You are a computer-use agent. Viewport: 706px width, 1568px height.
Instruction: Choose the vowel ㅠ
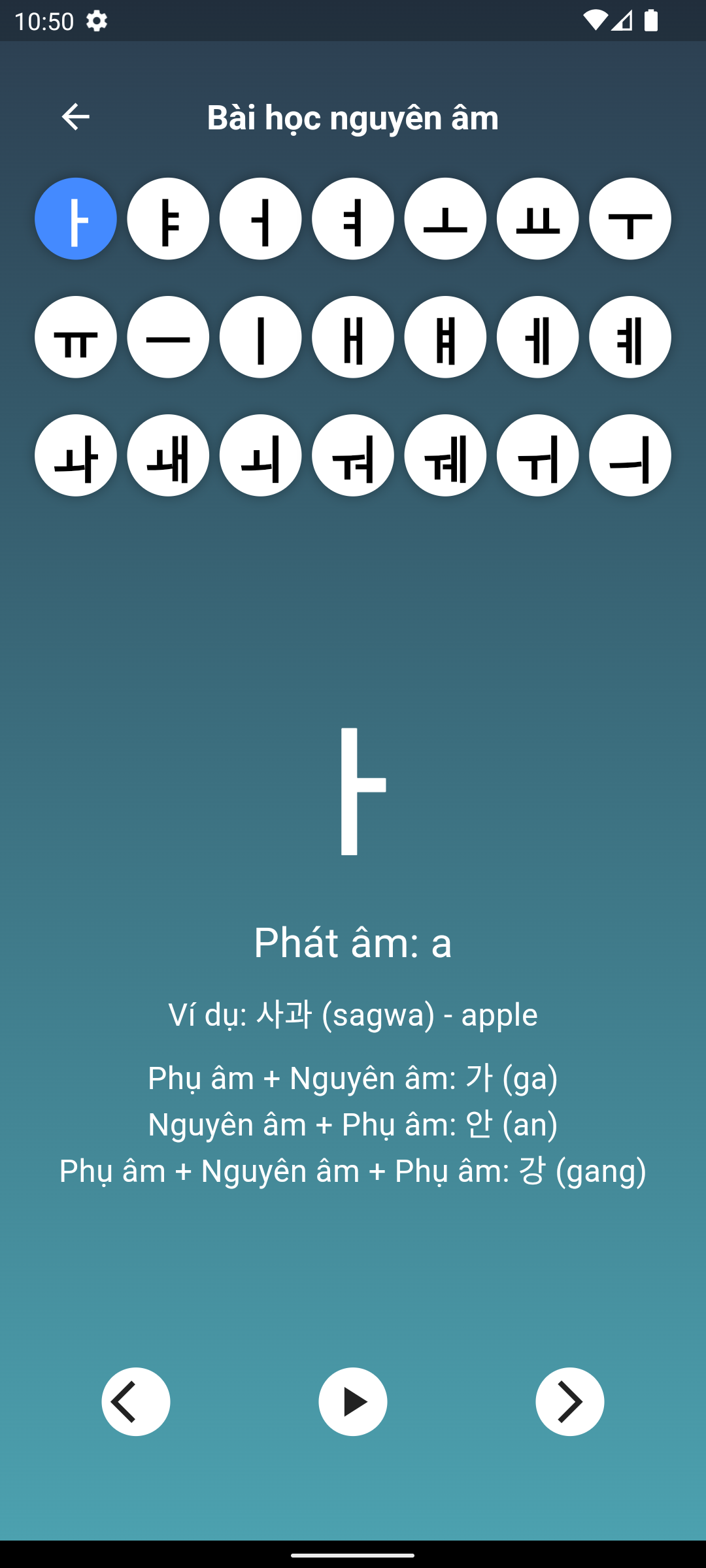click(76, 337)
